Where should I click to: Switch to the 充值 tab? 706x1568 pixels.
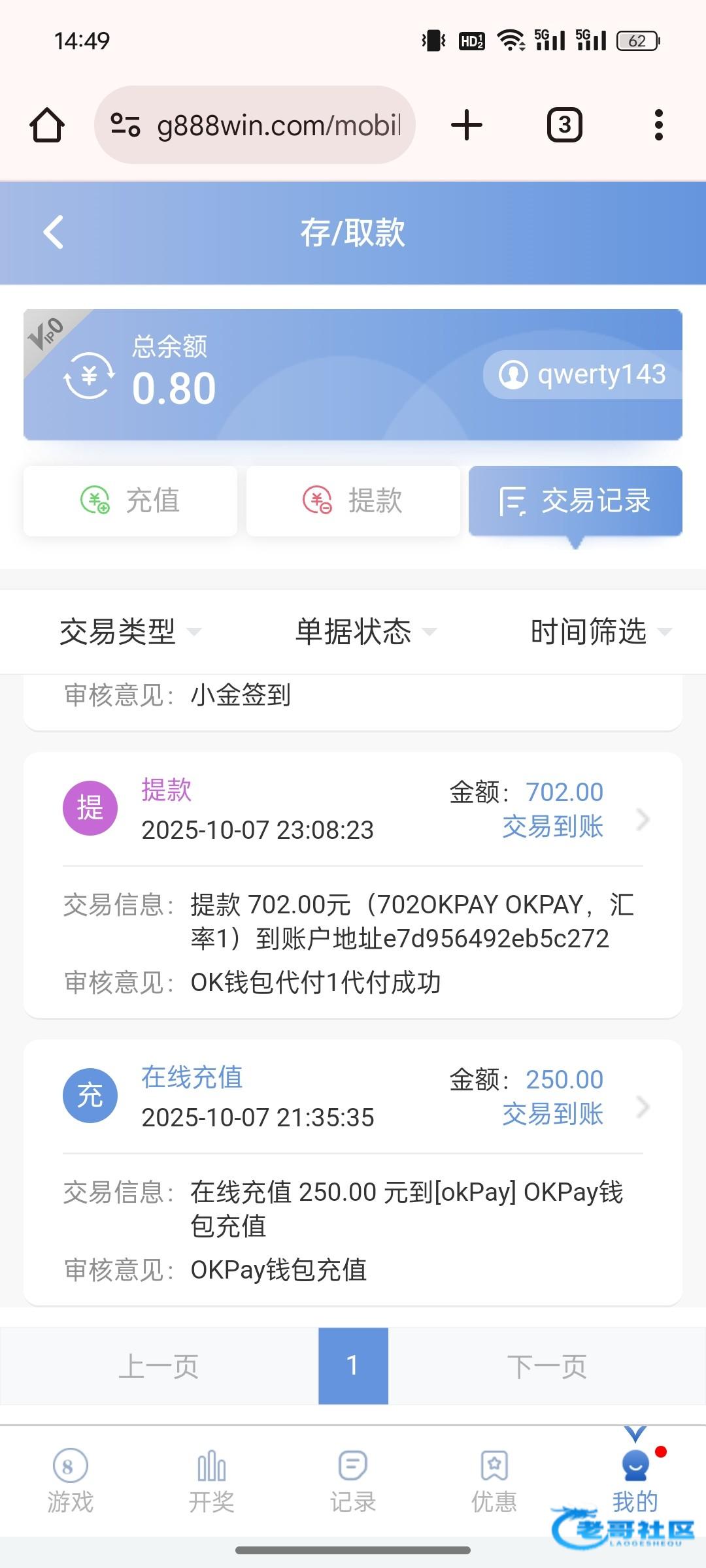point(130,501)
